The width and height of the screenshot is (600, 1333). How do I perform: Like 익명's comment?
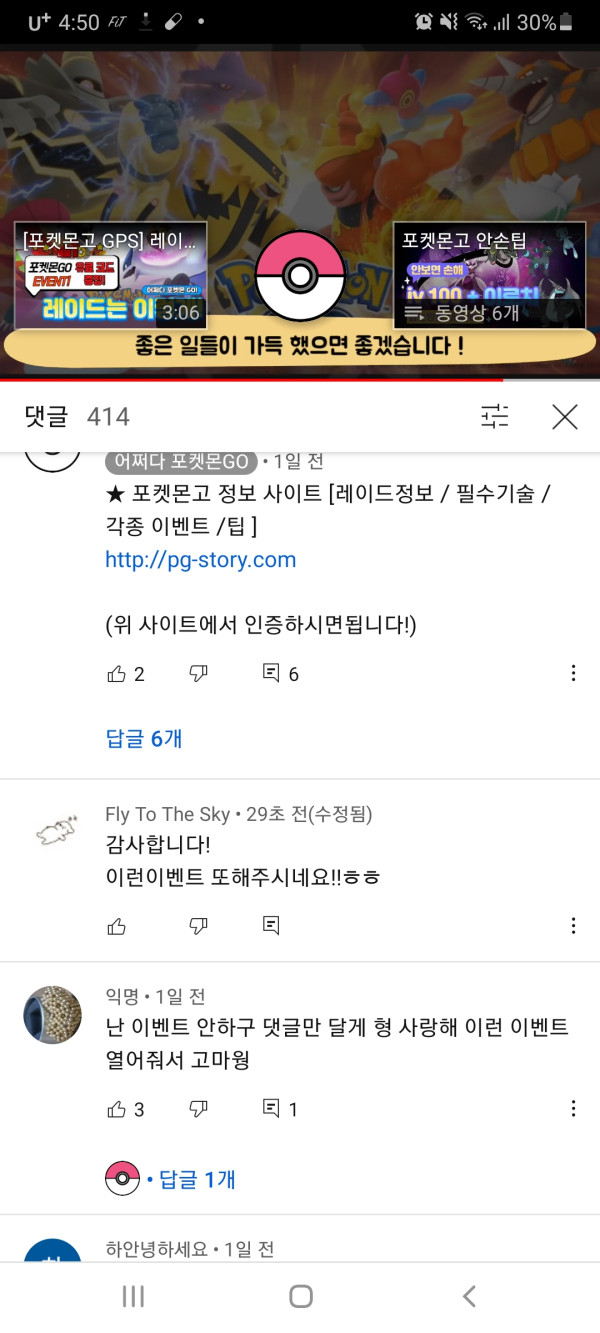point(117,1109)
